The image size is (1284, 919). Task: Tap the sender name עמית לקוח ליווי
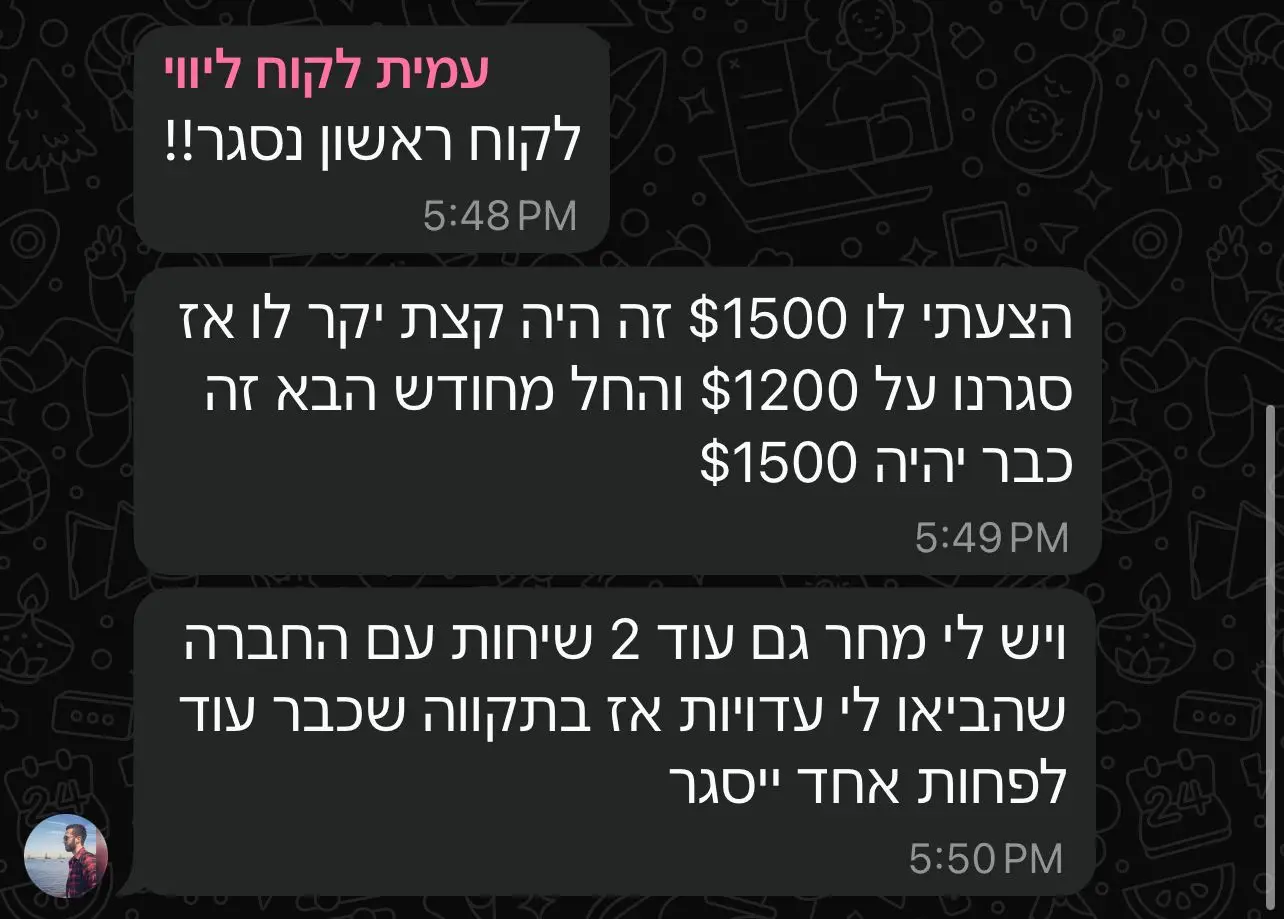(326, 73)
